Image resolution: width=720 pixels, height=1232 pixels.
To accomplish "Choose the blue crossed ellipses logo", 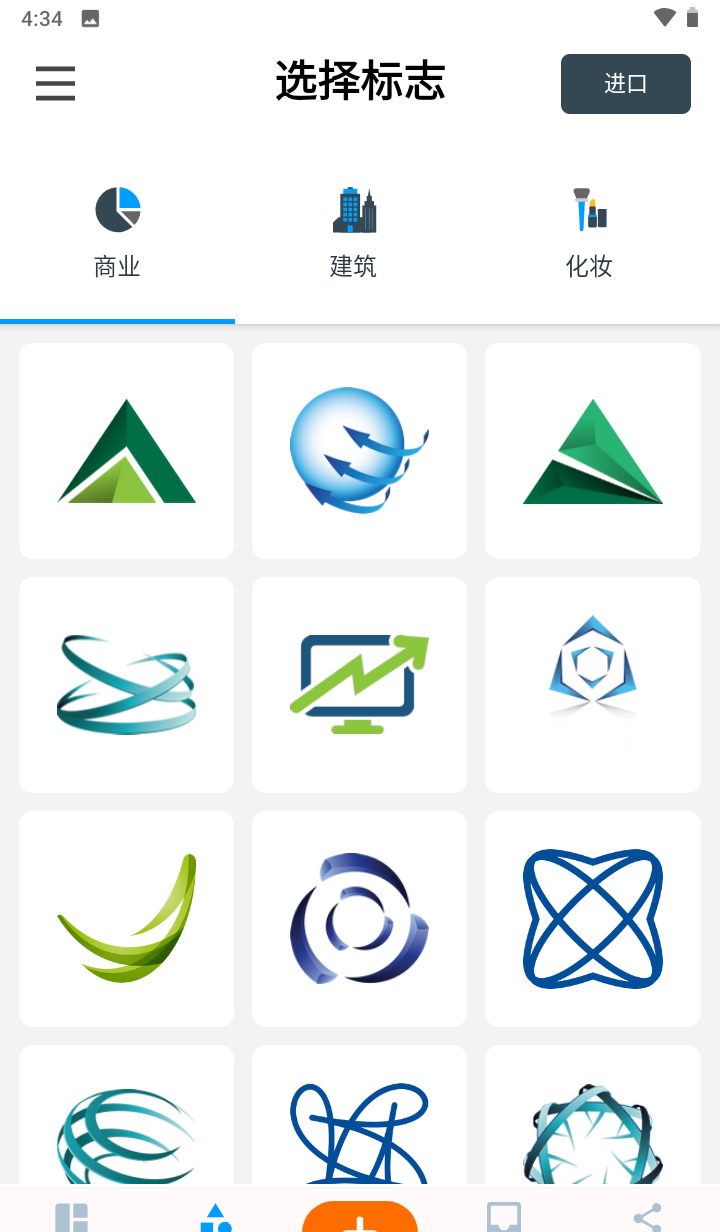I will (592, 919).
